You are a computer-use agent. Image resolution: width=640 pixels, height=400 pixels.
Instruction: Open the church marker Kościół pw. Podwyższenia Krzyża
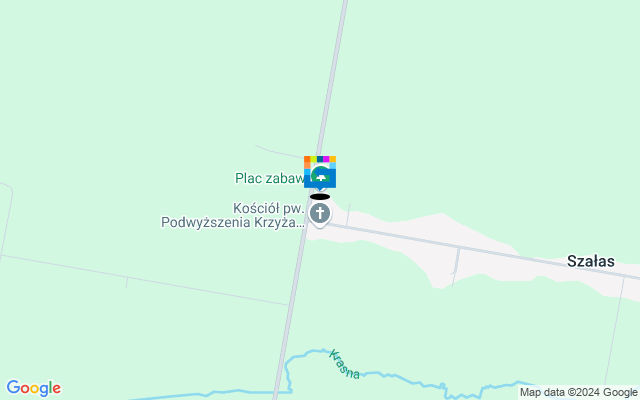pyautogui.click(x=320, y=214)
